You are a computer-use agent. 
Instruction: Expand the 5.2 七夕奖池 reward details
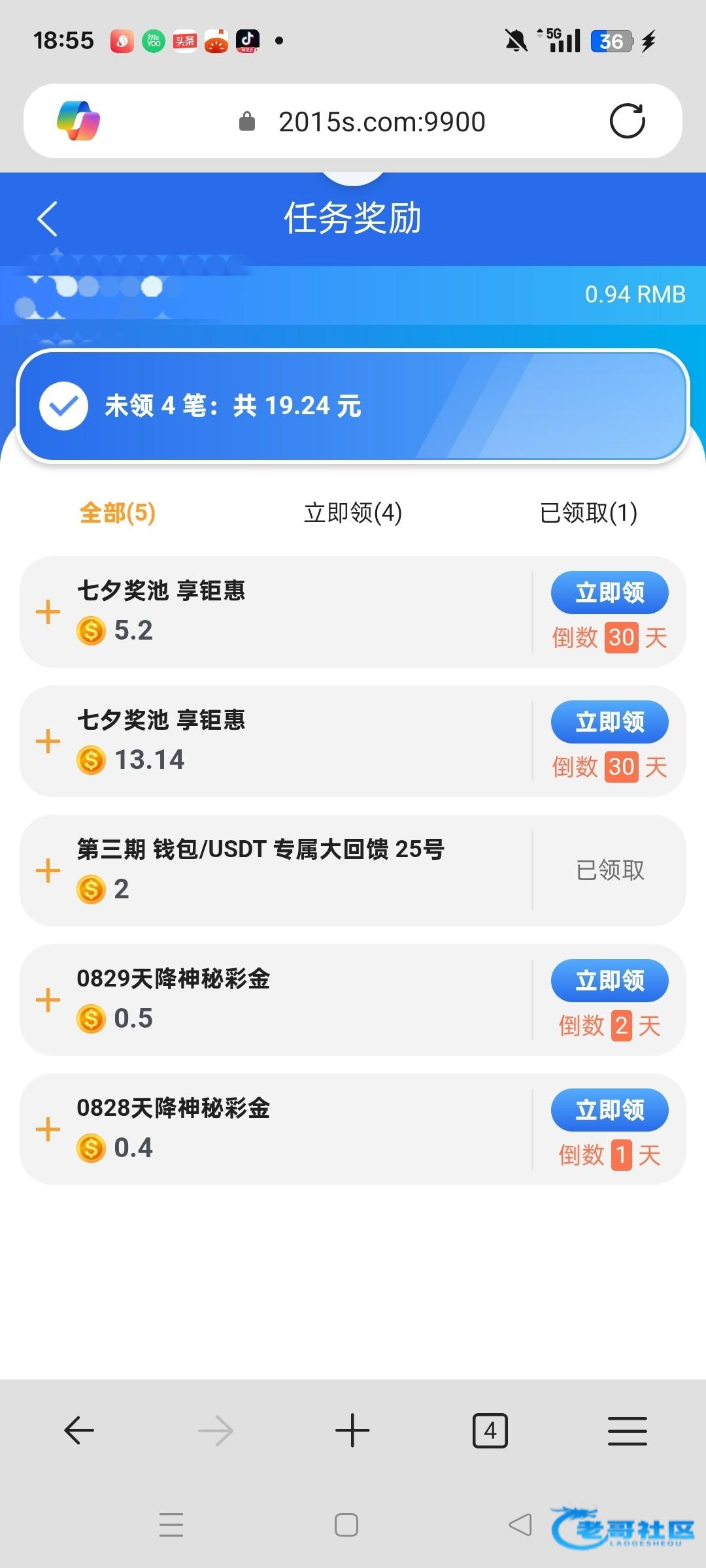coord(48,613)
